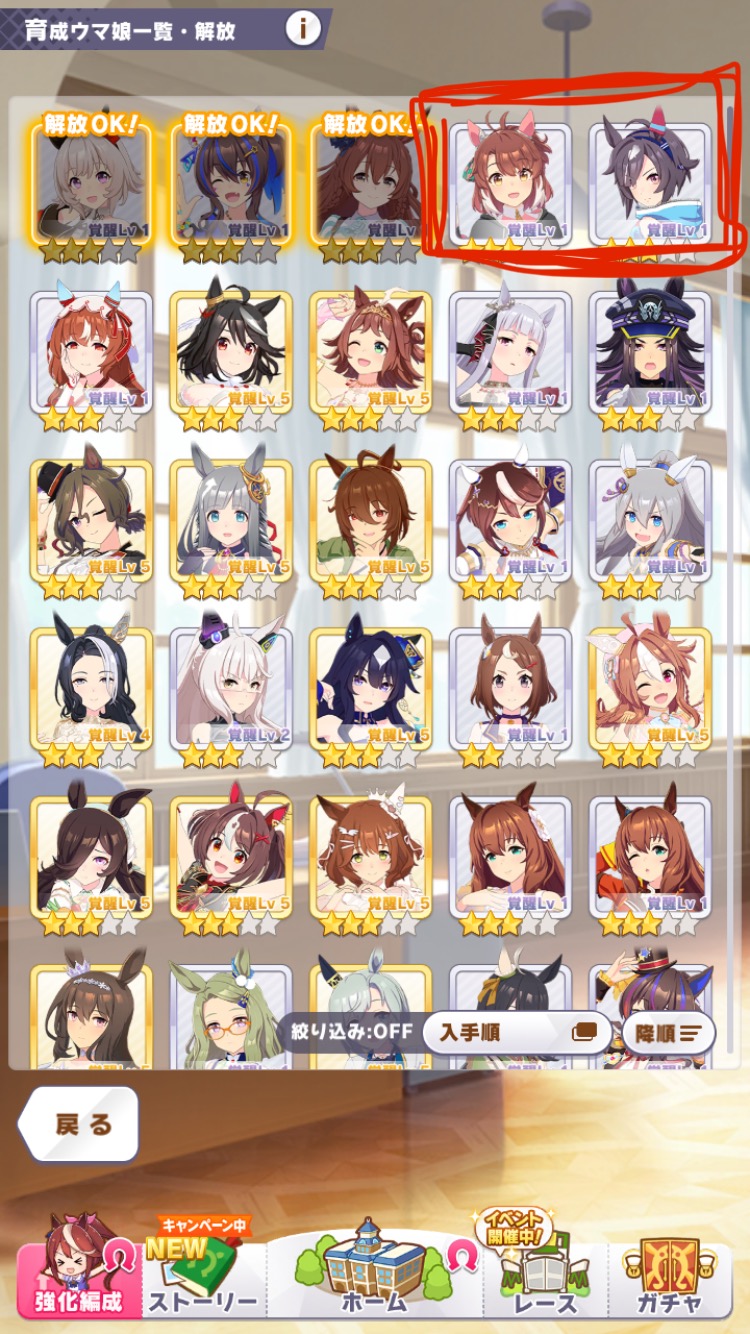Screen dimensions: 750x1334
Task: Choose Agnes Tachyon's character card
Action: pyautogui.click(x=370, y=520)
